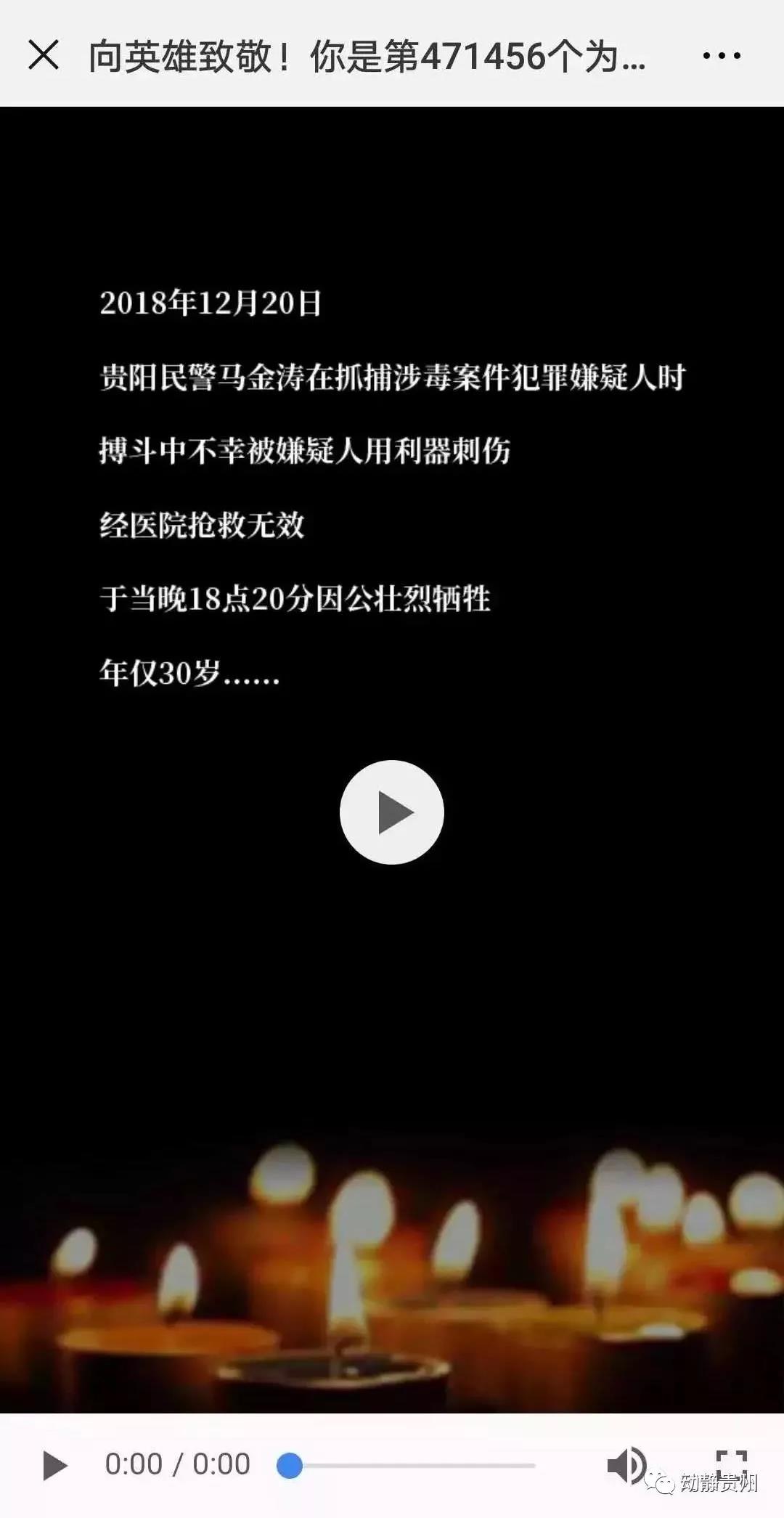This screenshot has height=1518, width=784.
Task: Mute the video using speaker icon
Action: [625, 1465]
